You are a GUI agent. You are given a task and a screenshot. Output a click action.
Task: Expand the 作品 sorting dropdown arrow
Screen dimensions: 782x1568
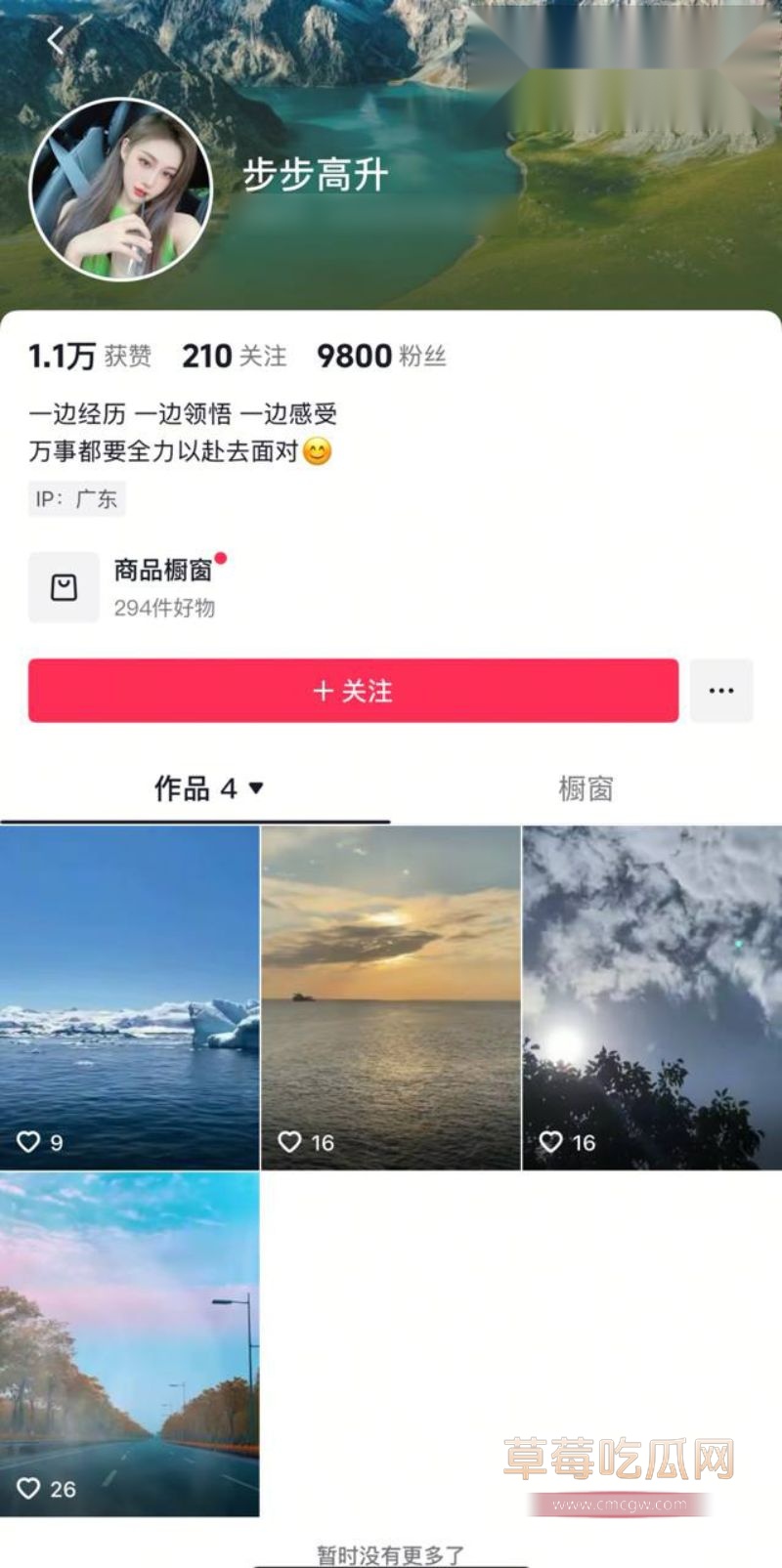[257, 789]
